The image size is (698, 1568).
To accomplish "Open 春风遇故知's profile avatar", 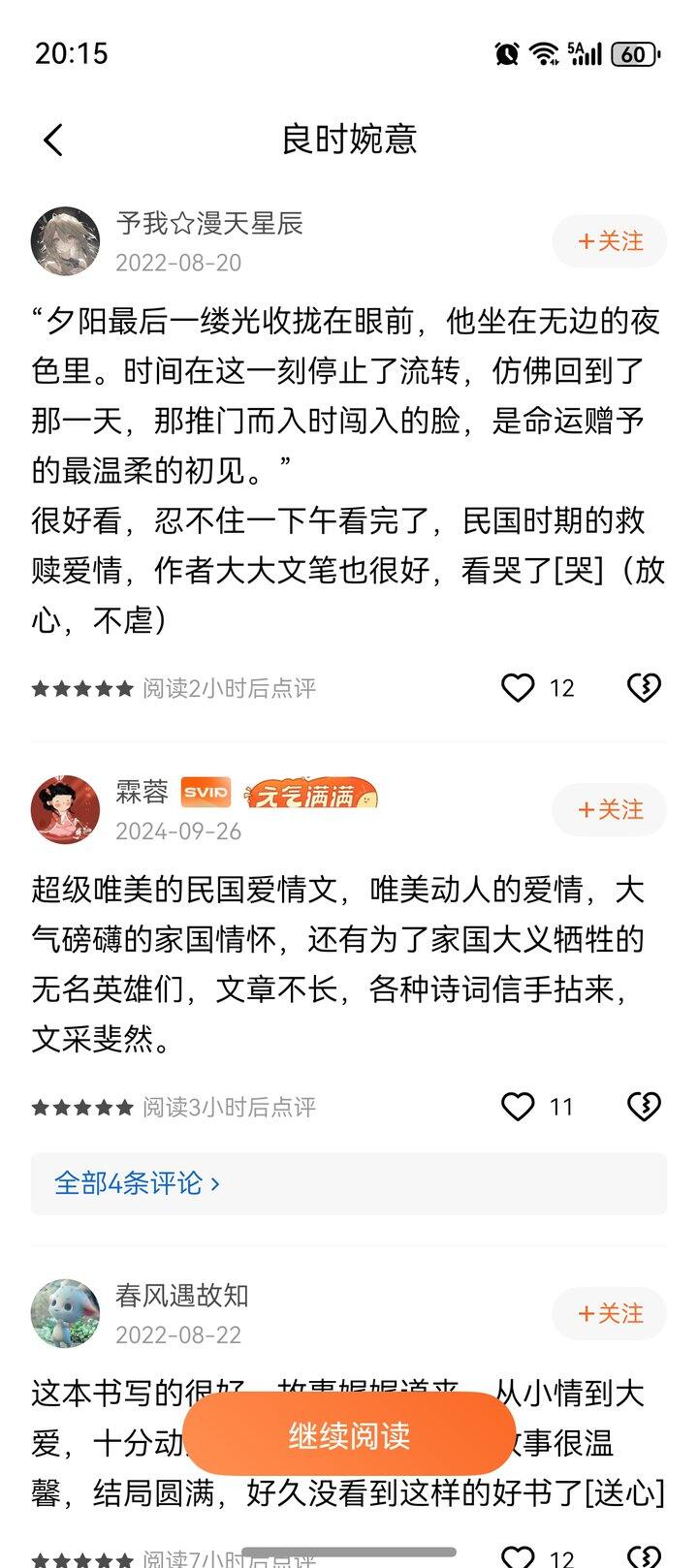I will pos(65,1314).
